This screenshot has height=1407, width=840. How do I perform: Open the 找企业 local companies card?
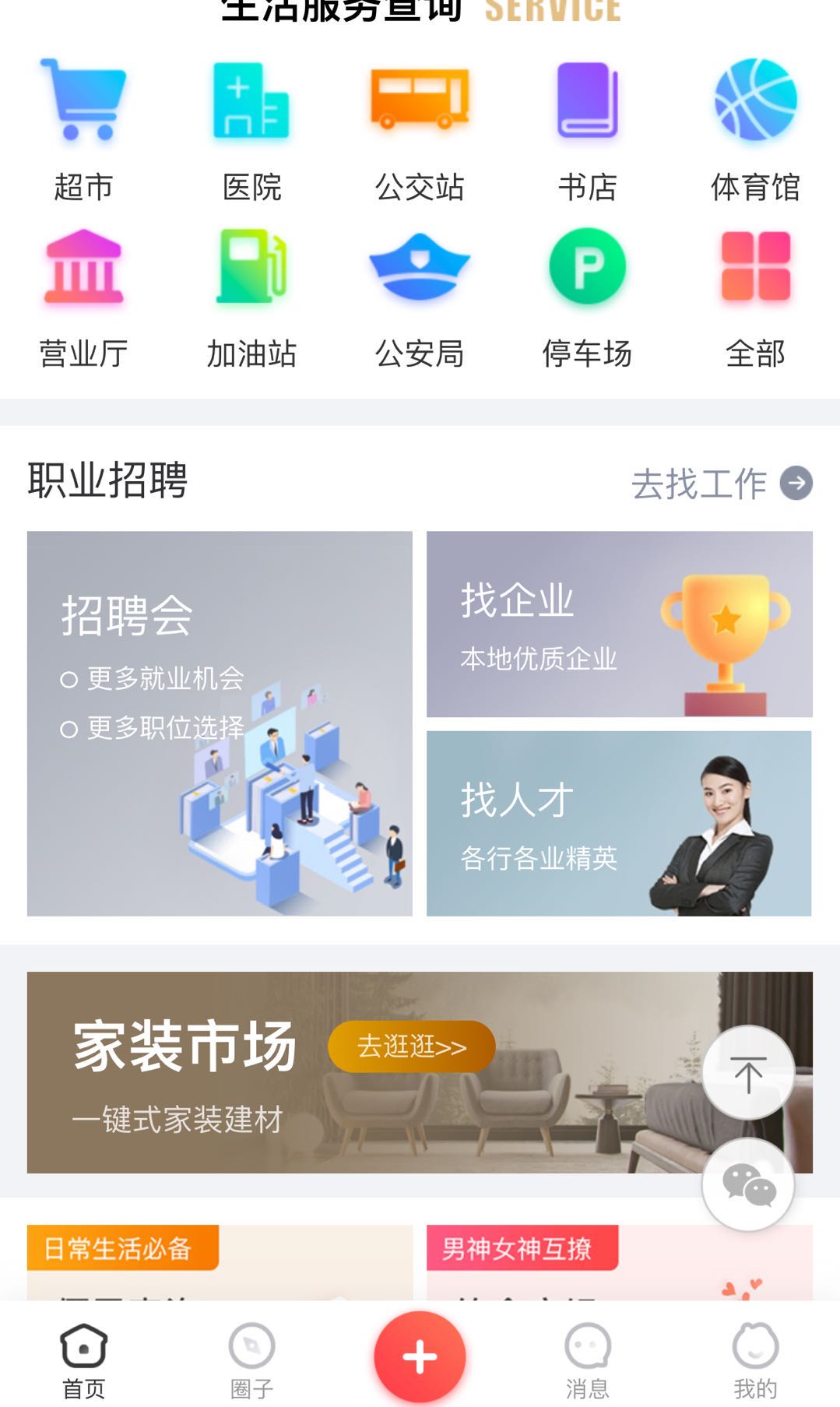pos(619,624)
